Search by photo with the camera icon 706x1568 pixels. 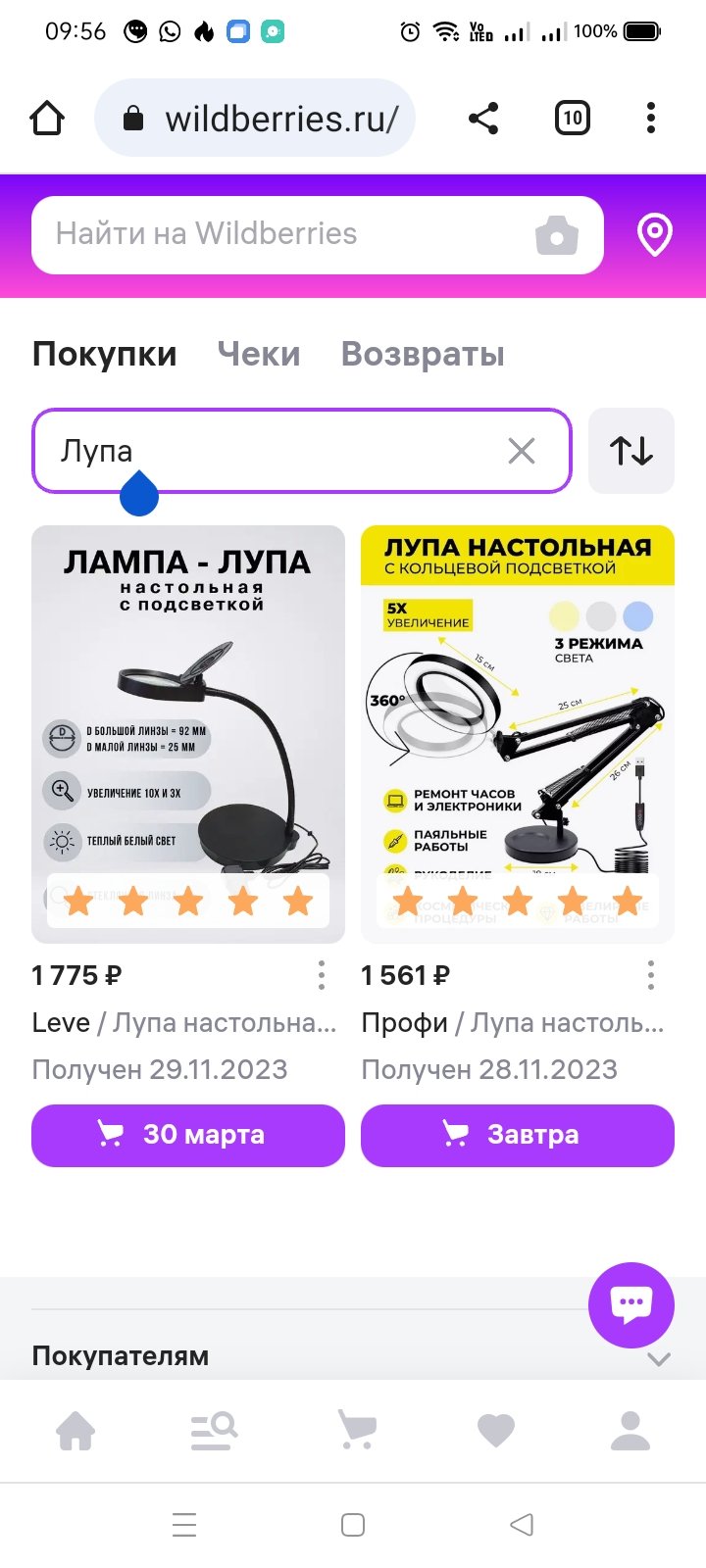(556, 235)
